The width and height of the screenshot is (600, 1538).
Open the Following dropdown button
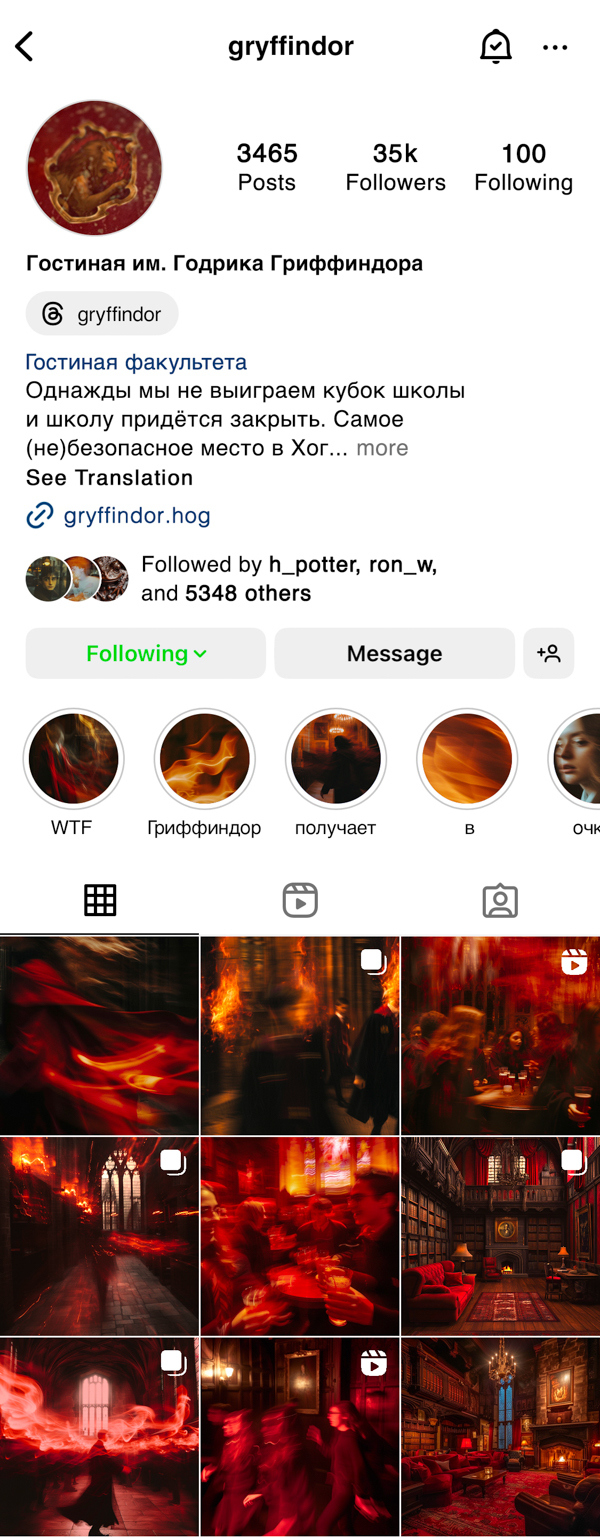click(146, 653)
